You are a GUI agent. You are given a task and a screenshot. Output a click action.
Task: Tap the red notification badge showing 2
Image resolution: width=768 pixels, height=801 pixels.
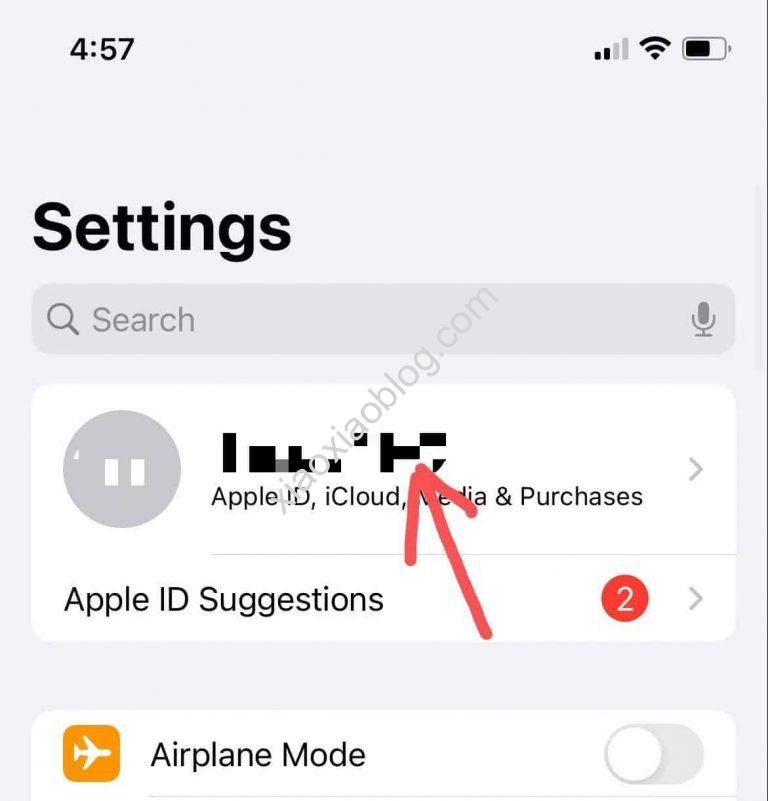click(625, 599)
